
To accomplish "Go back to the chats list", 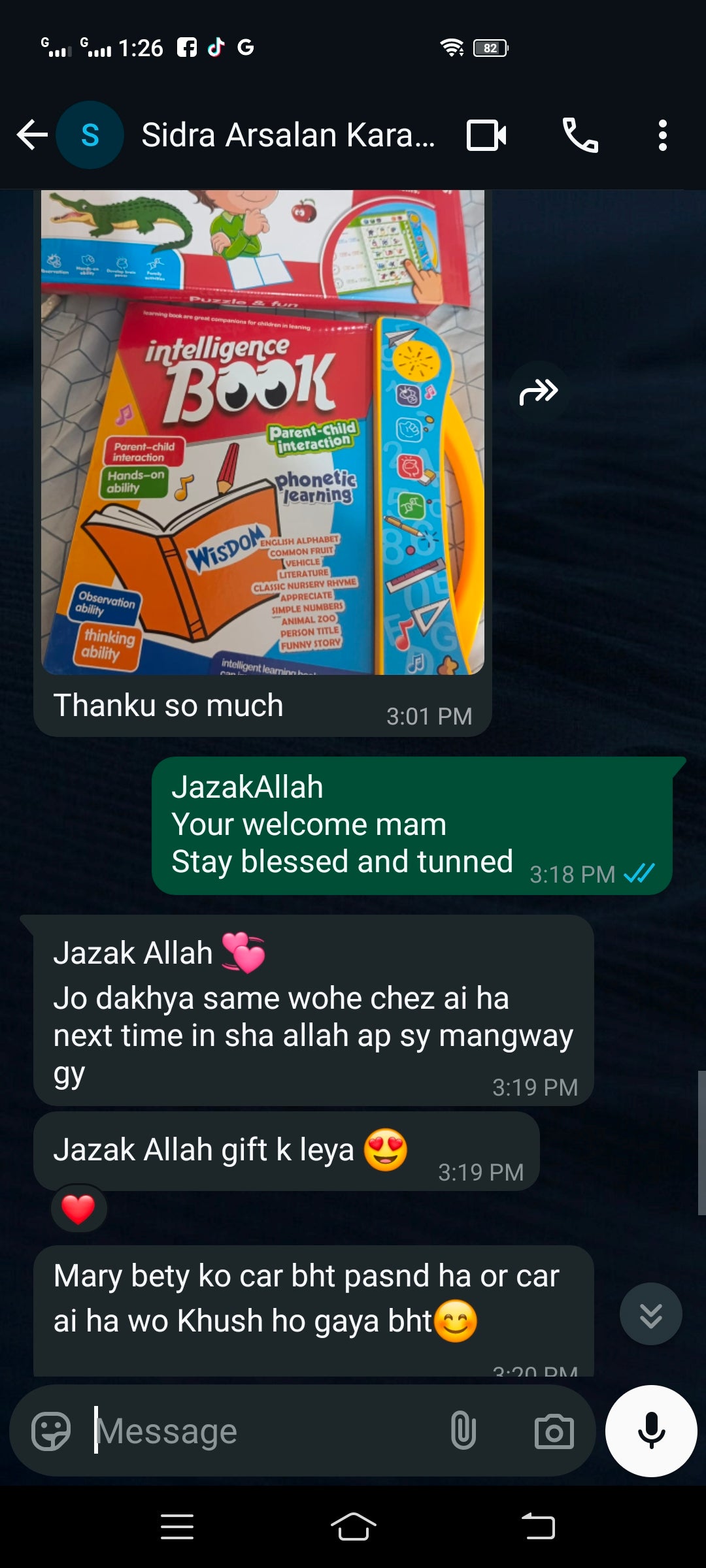I will pyautogui.click(x=32, y=135).
